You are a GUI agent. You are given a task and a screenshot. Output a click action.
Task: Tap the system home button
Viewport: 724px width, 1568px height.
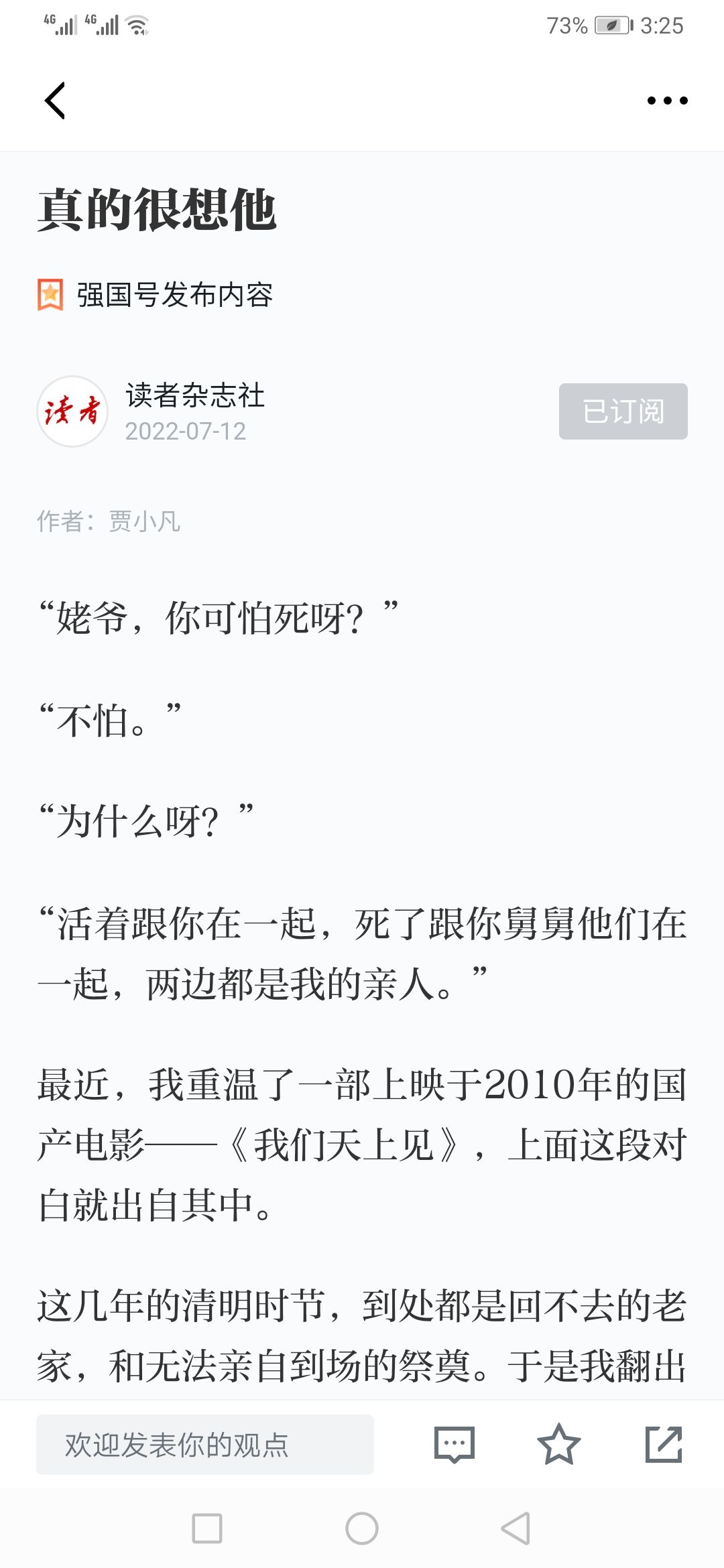point(362,1528)
